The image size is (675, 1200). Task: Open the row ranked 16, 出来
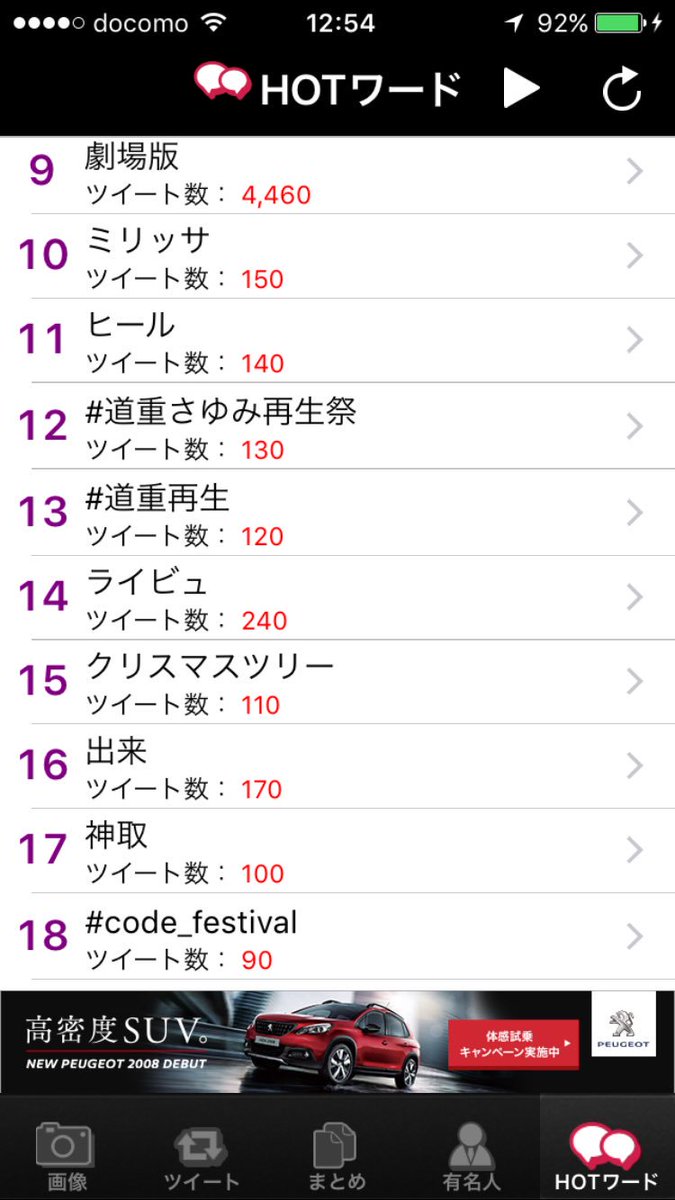337,766
